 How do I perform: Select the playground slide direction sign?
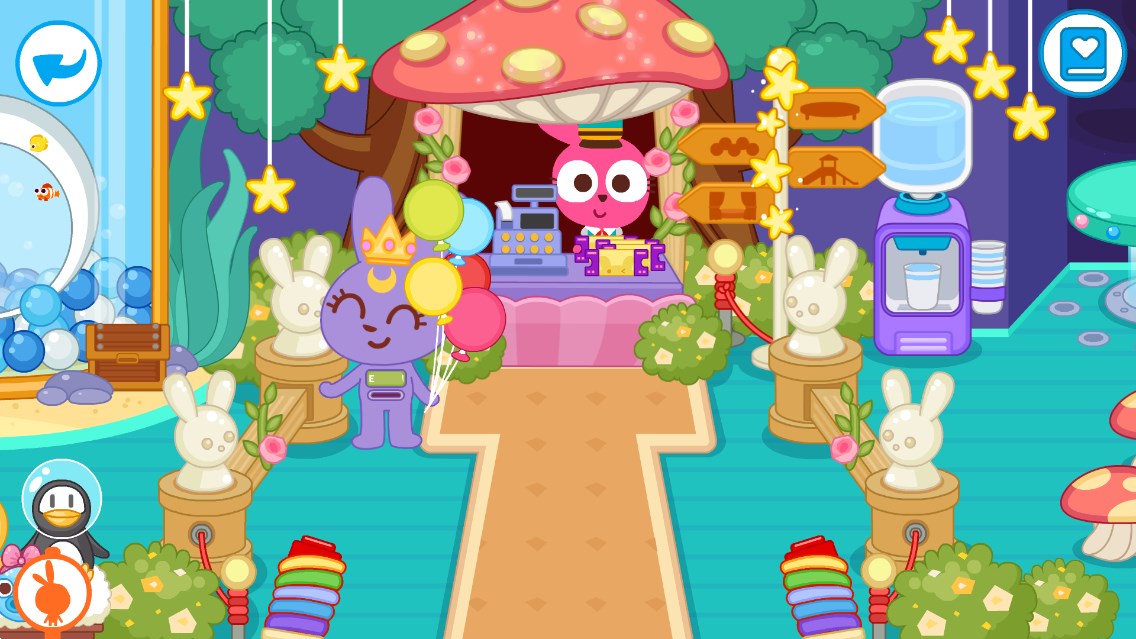(x=836, y=167)
